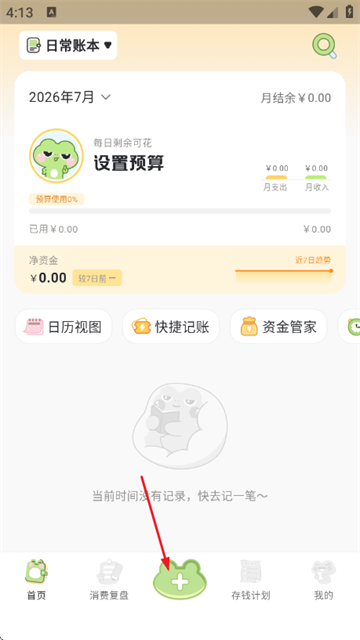
Task: Switch to the 消费复盘 tab
Action: pos(109,580)
